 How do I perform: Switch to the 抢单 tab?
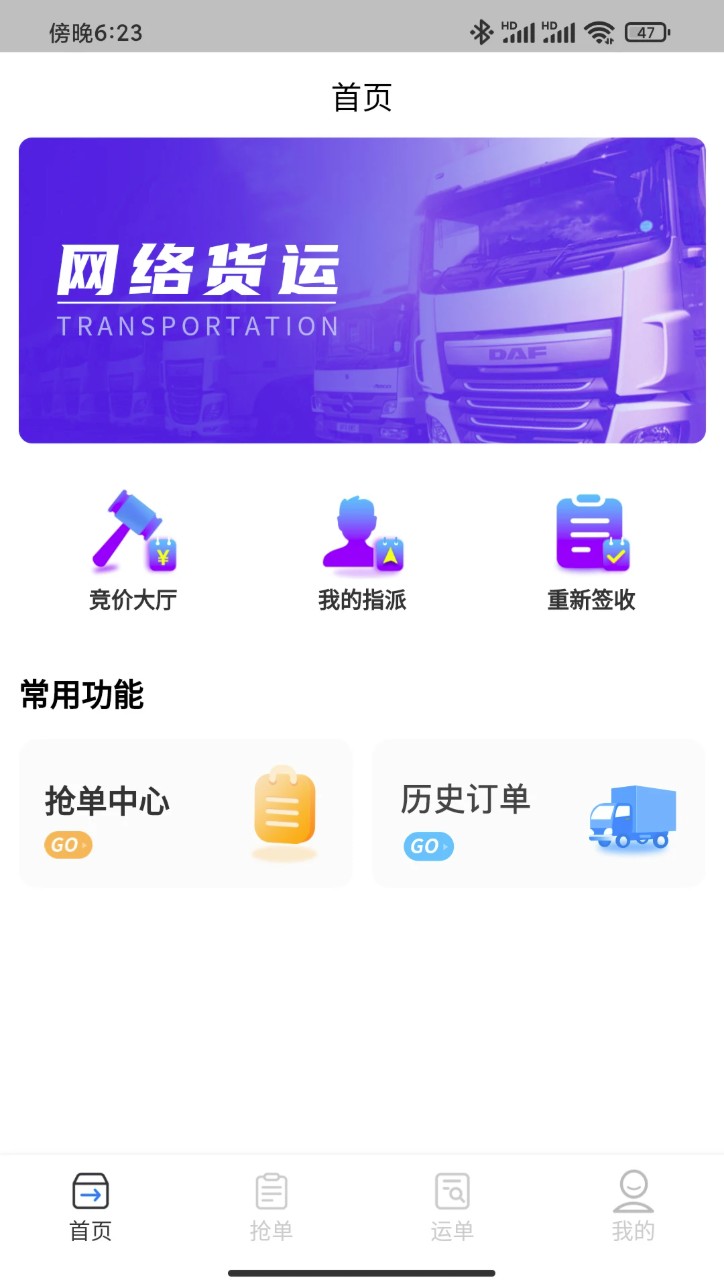point(271,1205)
